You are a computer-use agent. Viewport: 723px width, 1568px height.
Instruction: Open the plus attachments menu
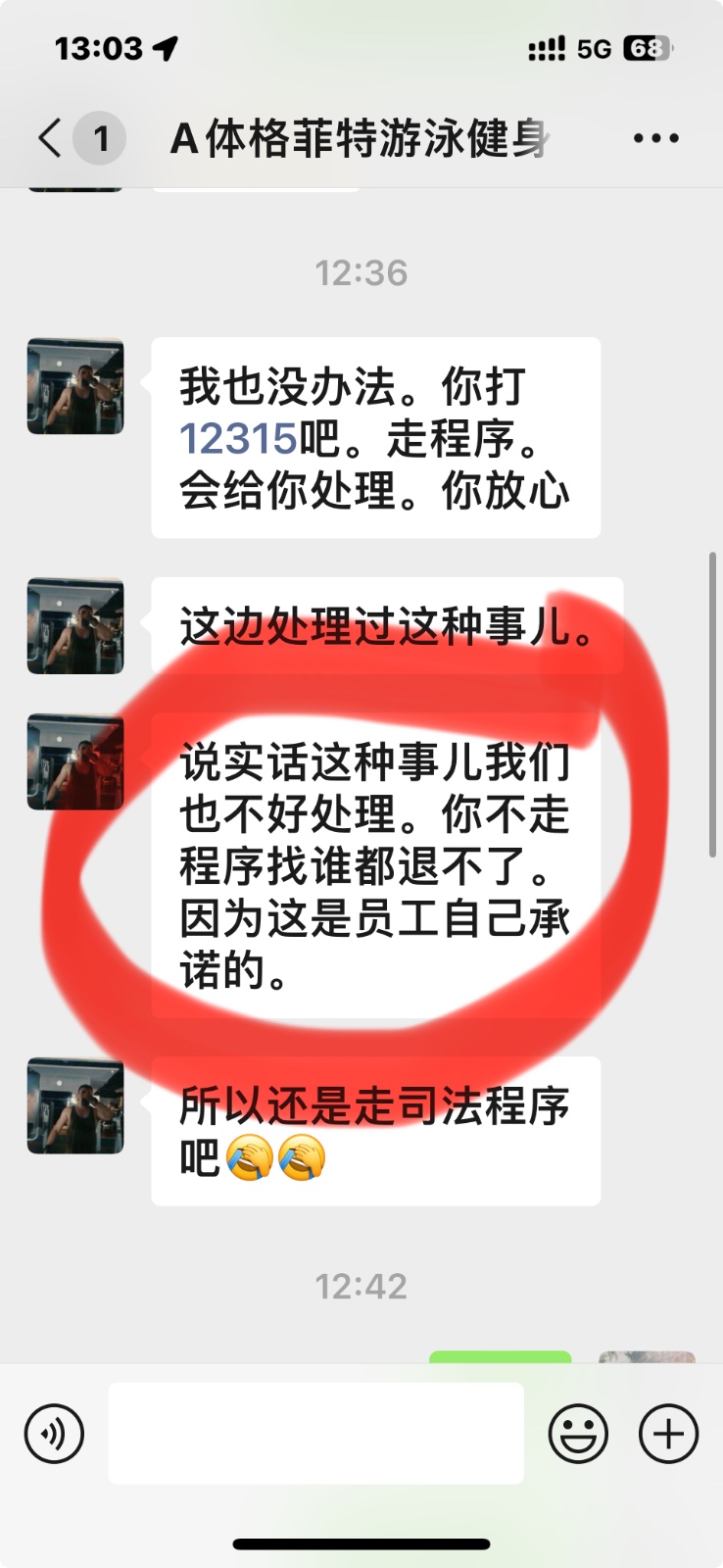click(668, 1434)
